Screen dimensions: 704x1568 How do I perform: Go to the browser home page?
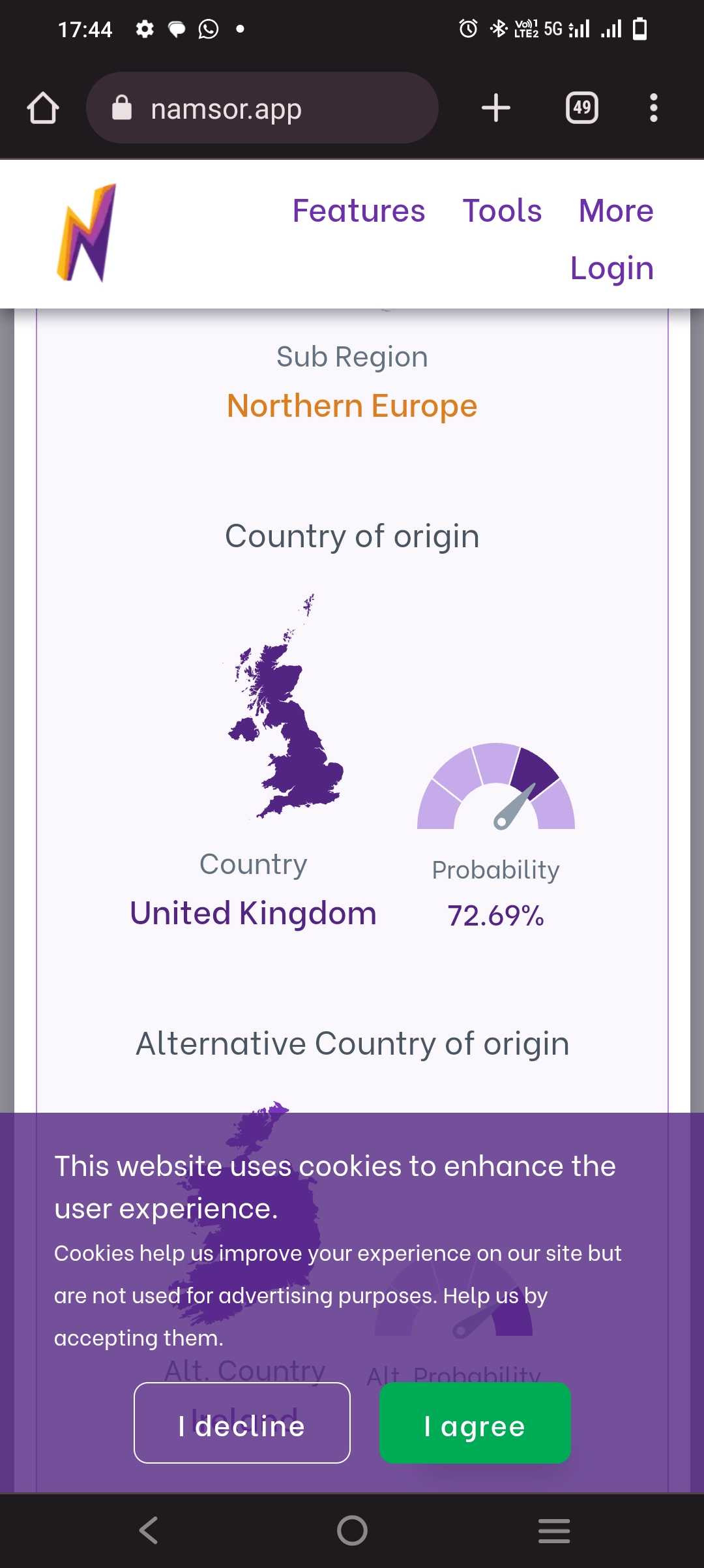coord(43,108)
